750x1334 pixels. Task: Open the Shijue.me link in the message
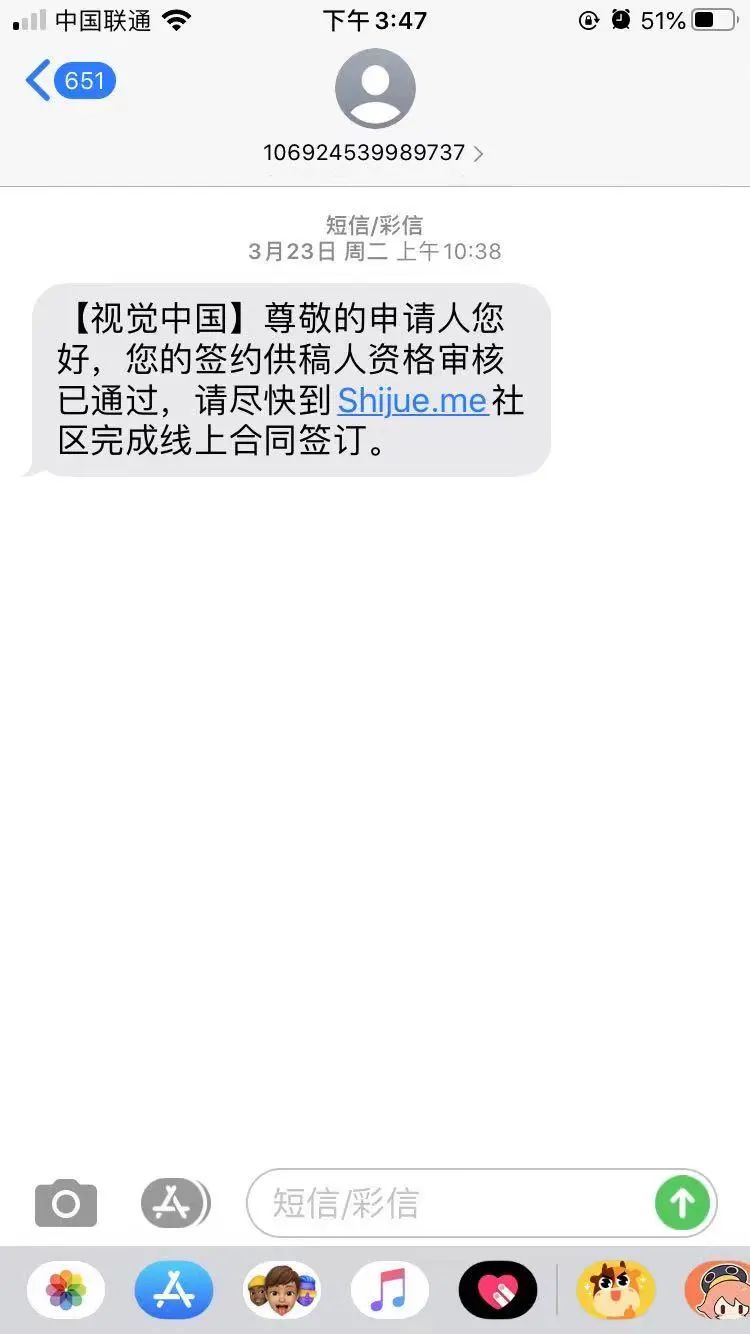(412, 400)
